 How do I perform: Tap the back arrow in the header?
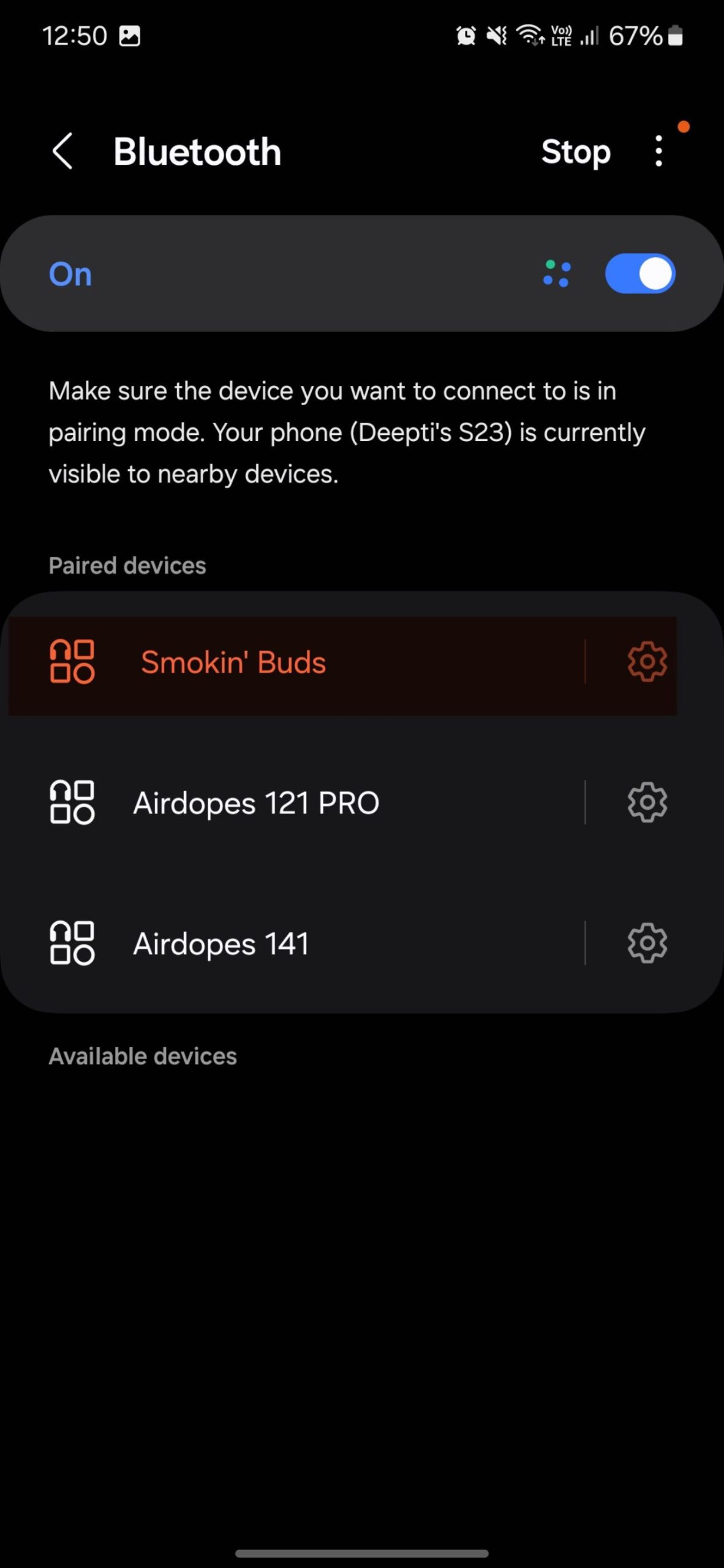pos(63,151)
